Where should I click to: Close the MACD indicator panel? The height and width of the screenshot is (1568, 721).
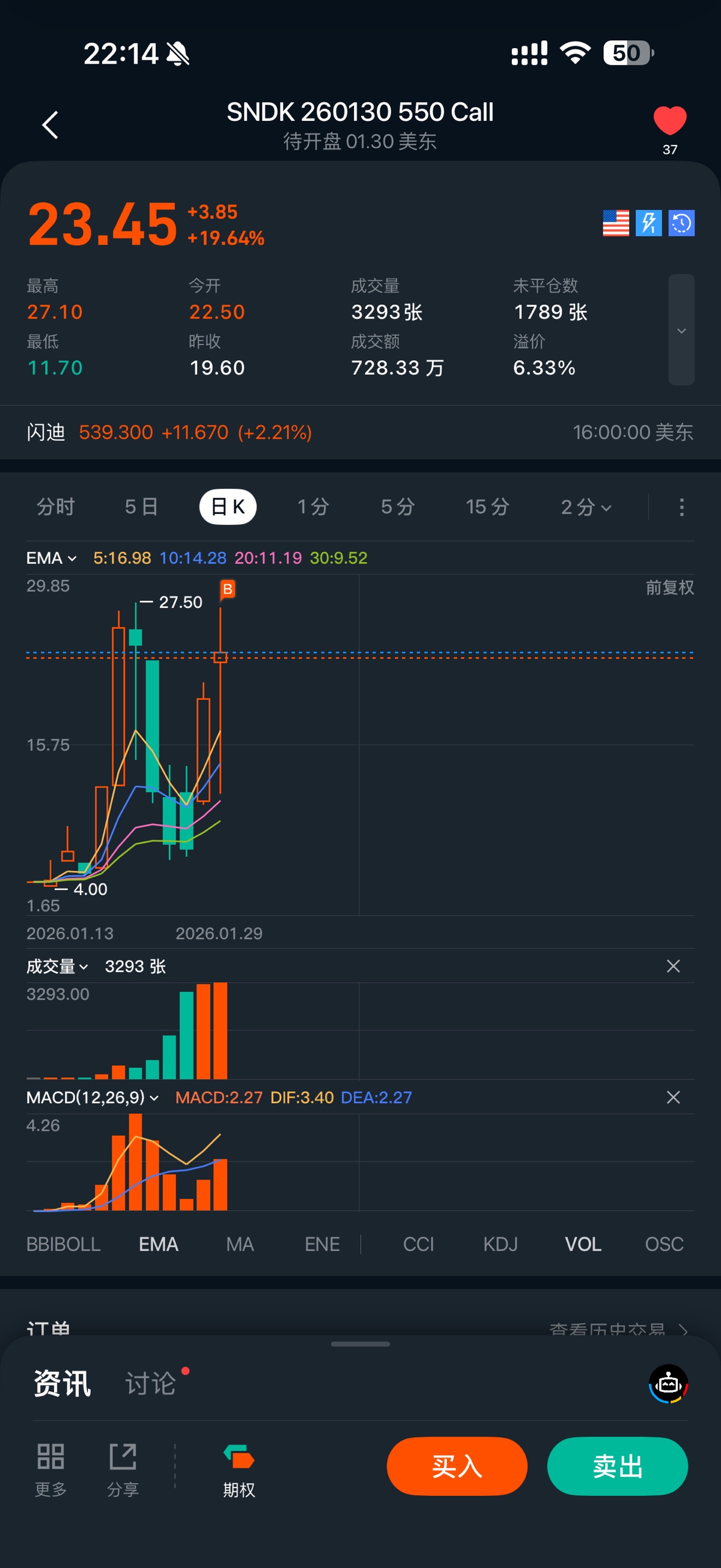(673, 1097)
